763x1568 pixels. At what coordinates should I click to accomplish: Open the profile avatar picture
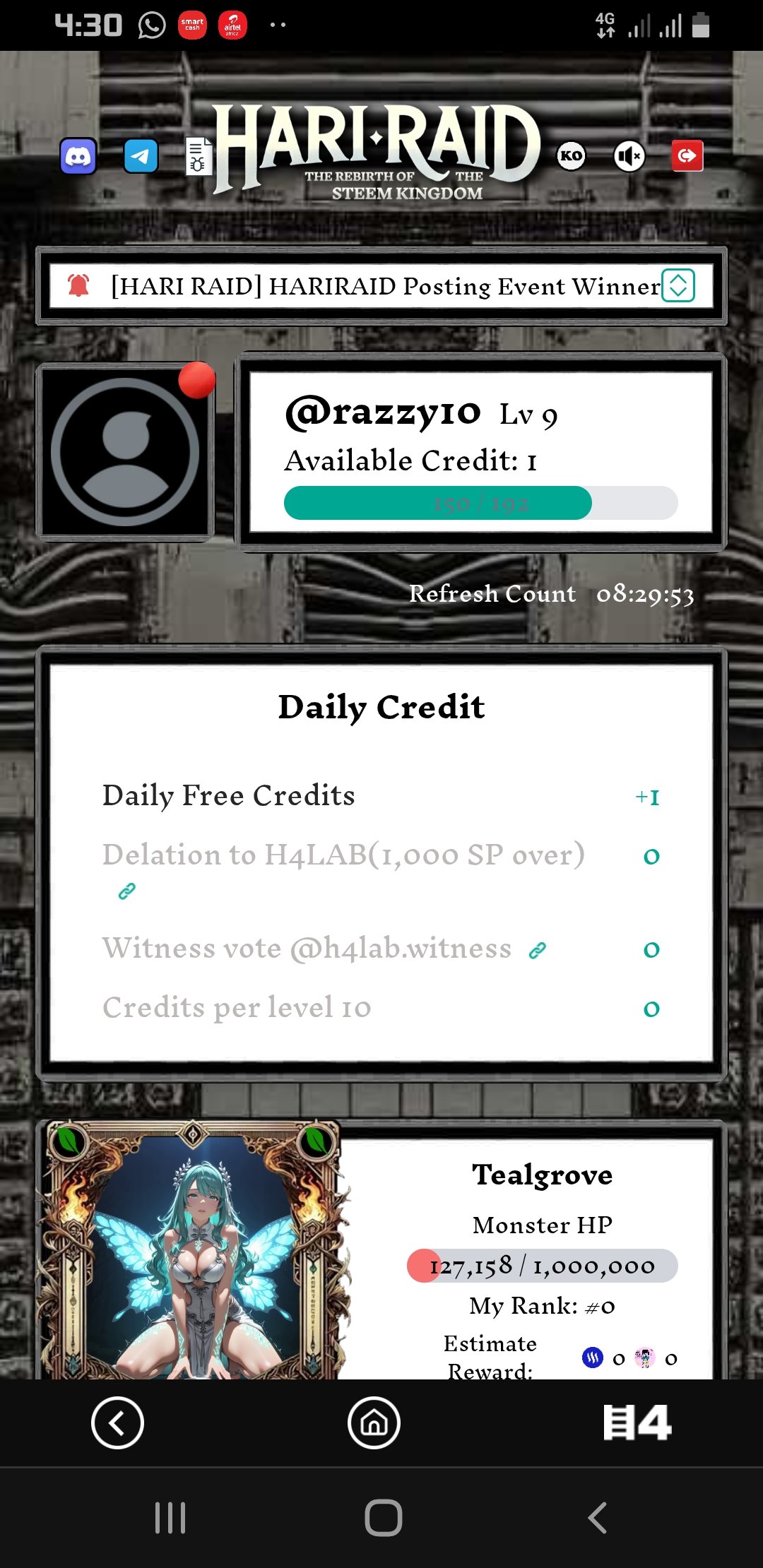(126, 452)
